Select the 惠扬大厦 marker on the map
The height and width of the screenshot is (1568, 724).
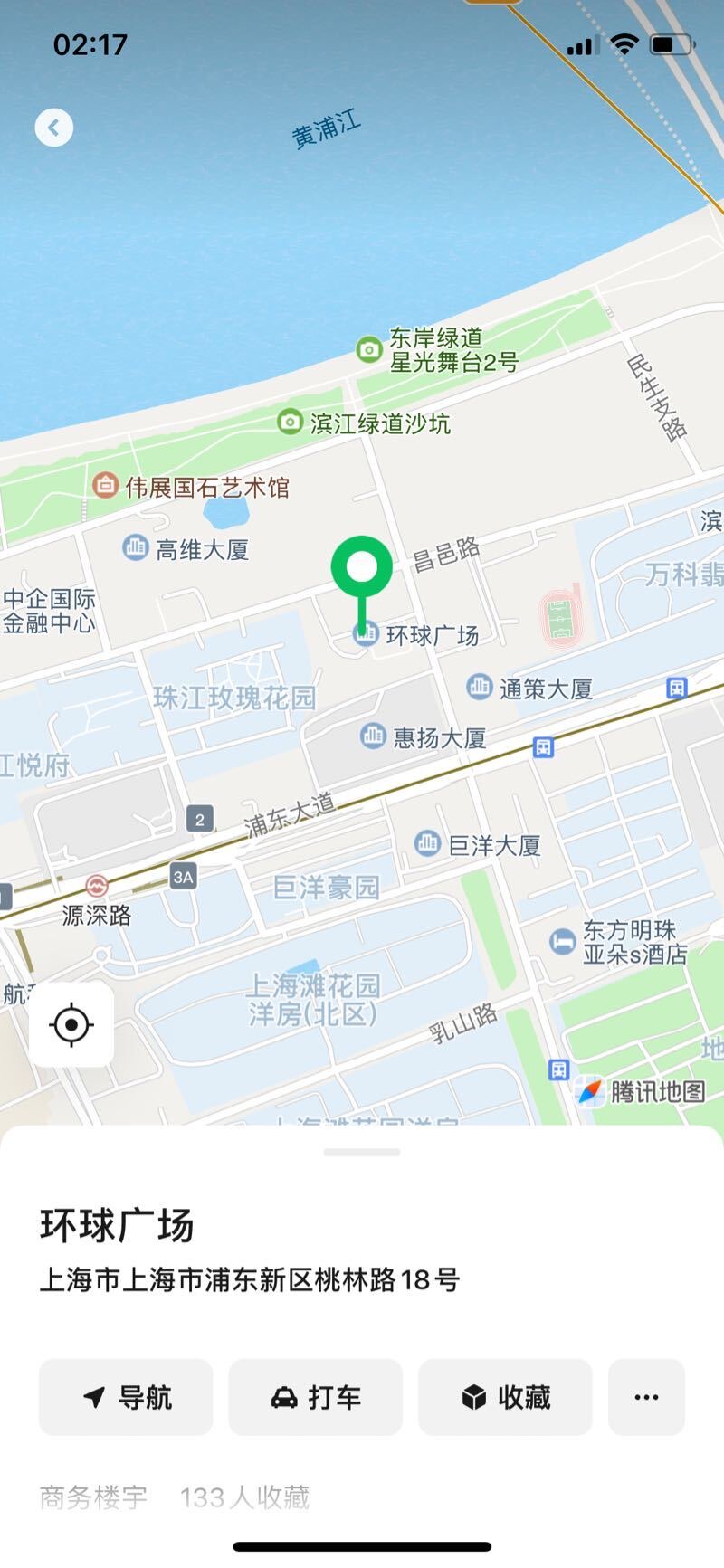pos(373,736)
